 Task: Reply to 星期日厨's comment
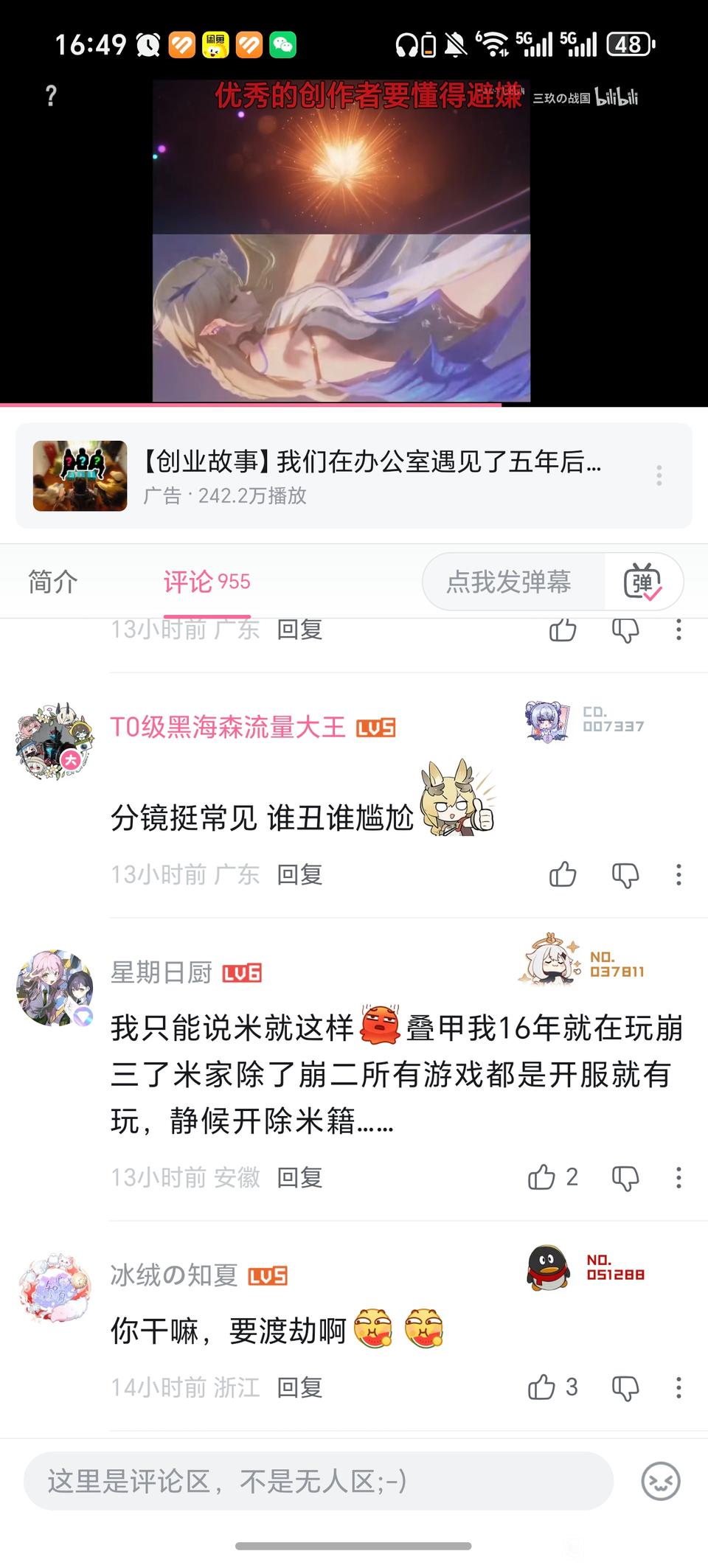click(x=299, y=1177)
